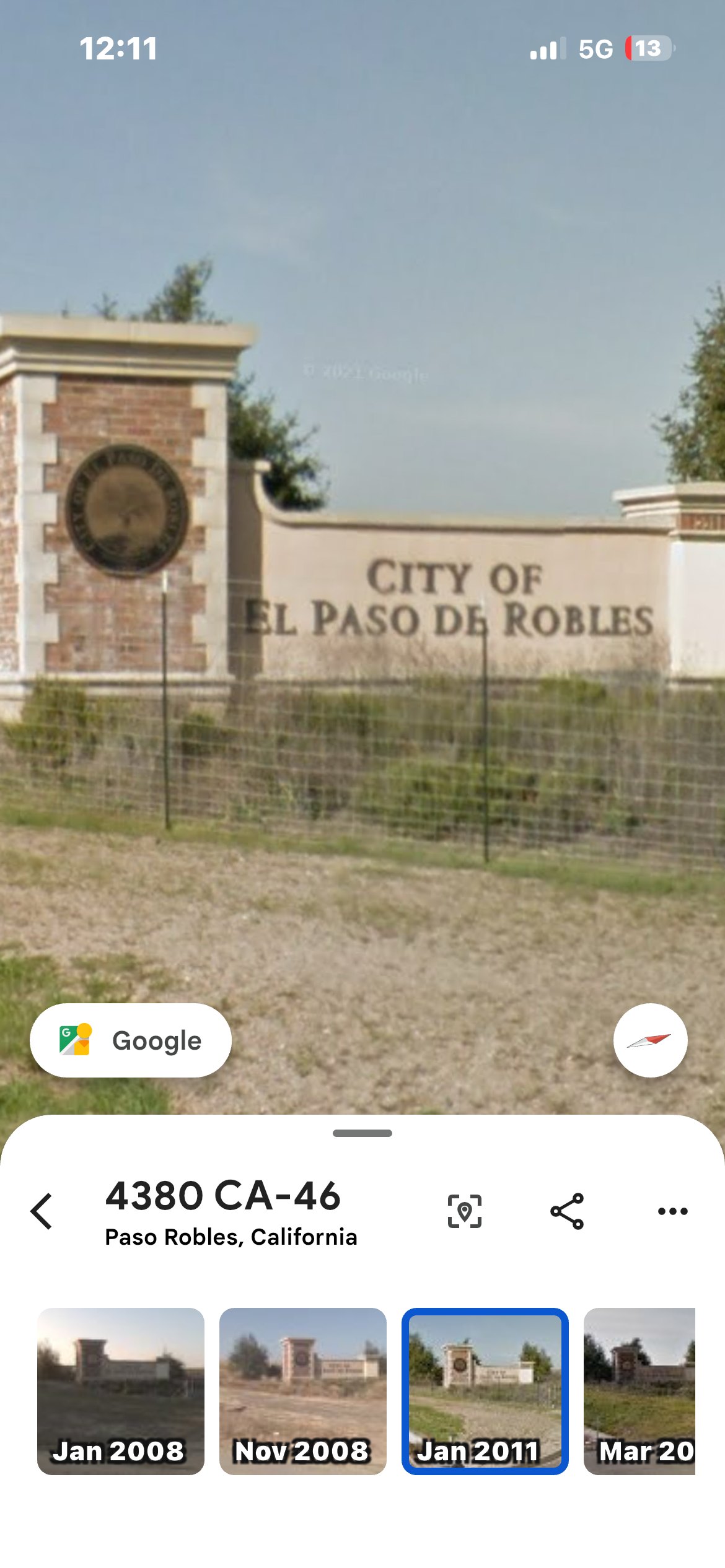Screen dimensions: 725x1568
Task: Select the Nov 2008 imagery thumbnail
Action: (303, 1391)
